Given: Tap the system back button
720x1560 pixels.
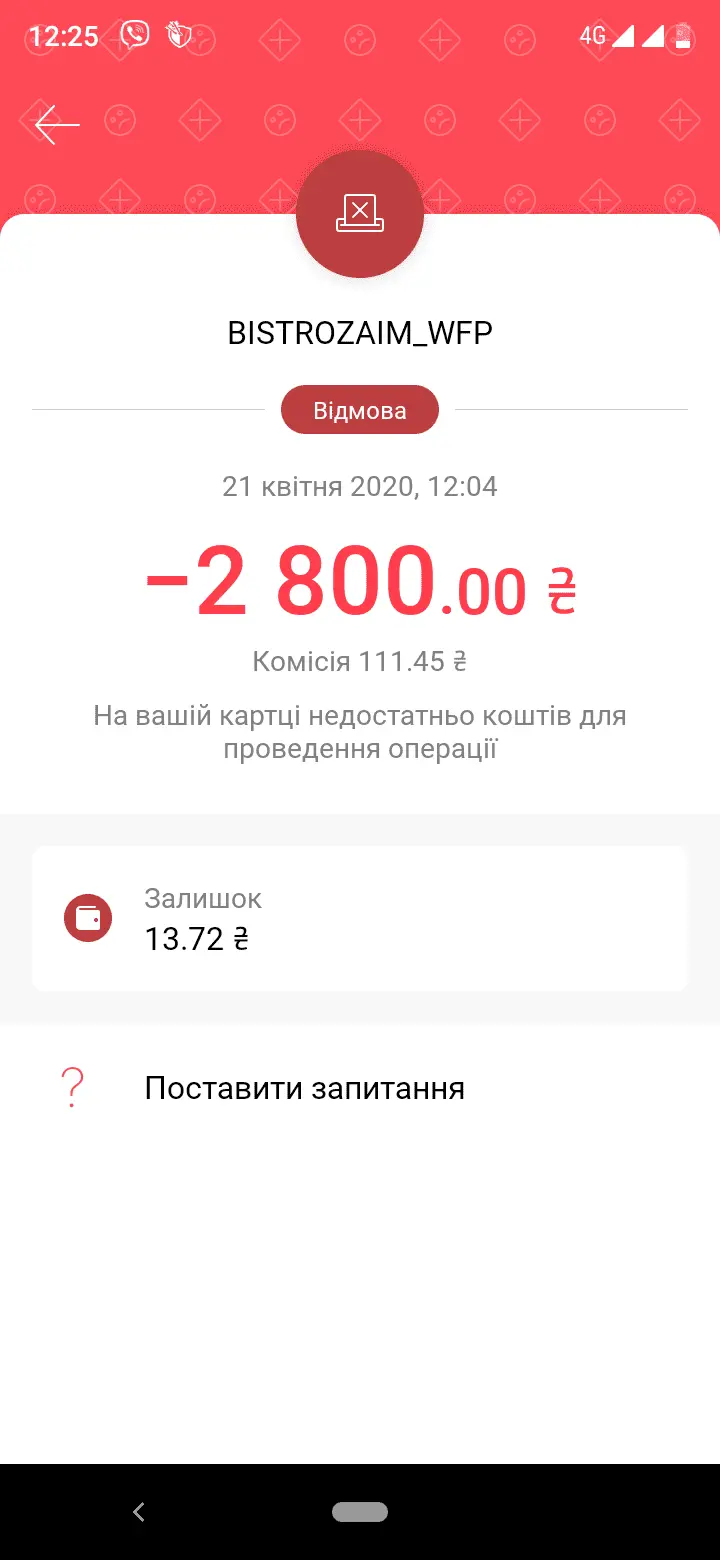Looking at the screenshot, I should [139, 1512].
